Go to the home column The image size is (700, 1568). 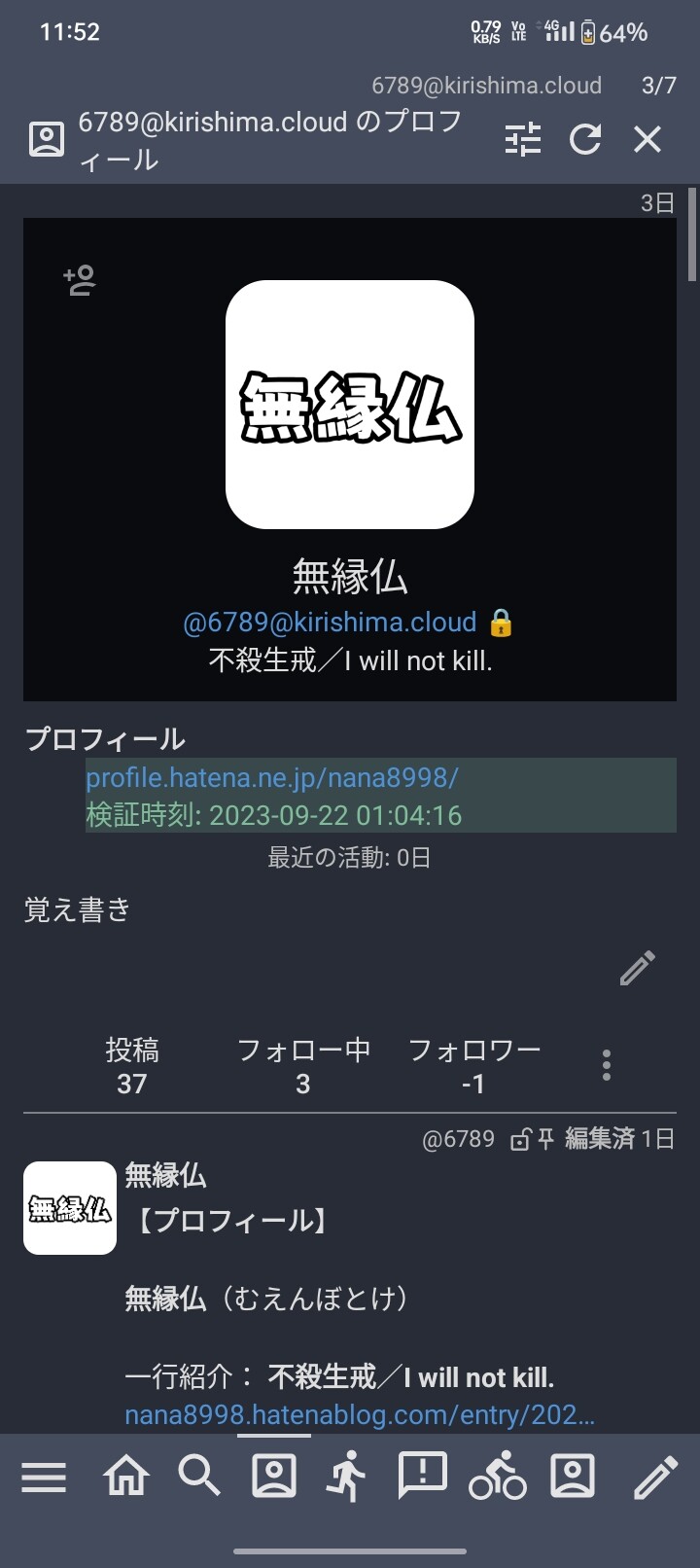click(x=127, y=1478)
